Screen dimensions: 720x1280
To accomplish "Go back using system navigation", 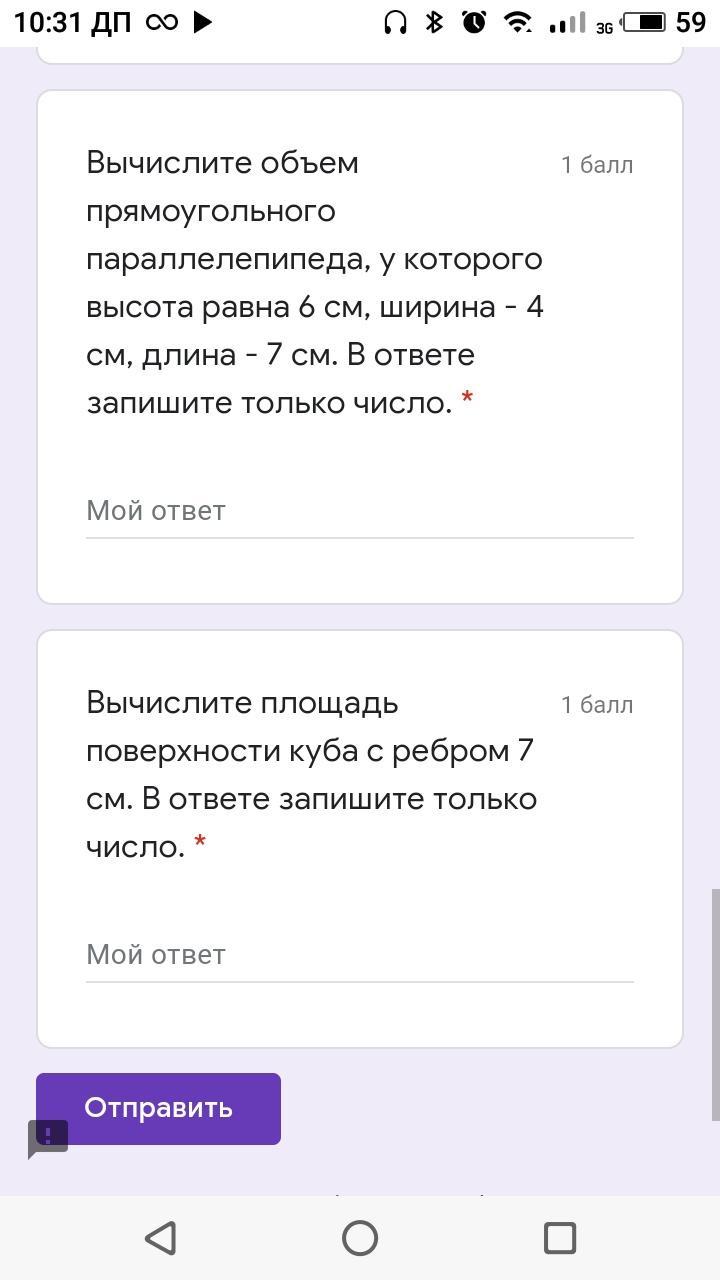I will [x=161, y=1238].
